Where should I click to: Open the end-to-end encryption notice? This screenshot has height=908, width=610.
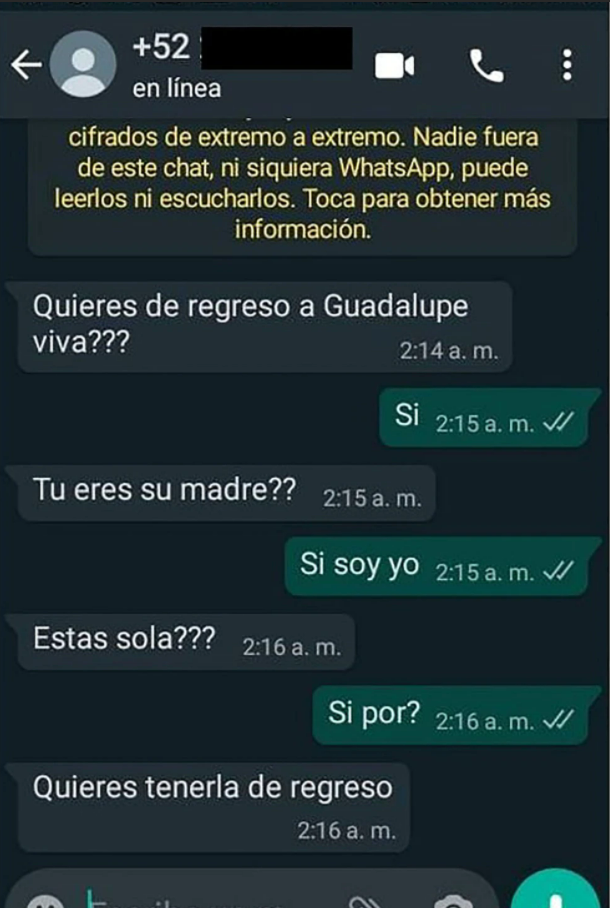coord(302,183)
